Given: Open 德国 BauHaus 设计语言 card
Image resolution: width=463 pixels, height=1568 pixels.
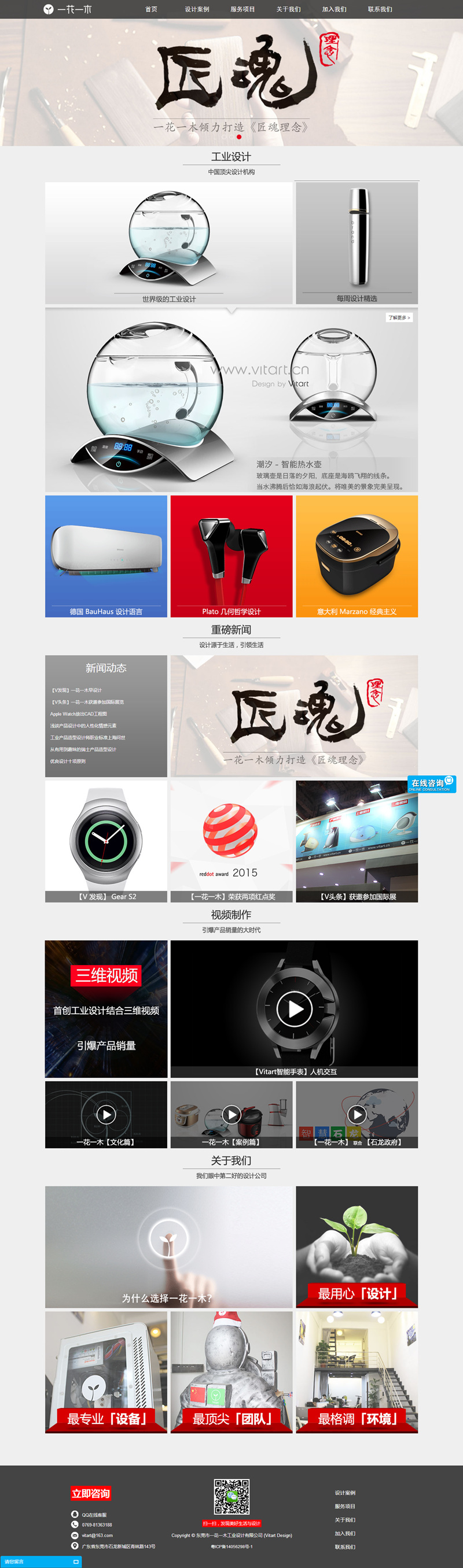Looking at the screenshot, I should 106,556.
